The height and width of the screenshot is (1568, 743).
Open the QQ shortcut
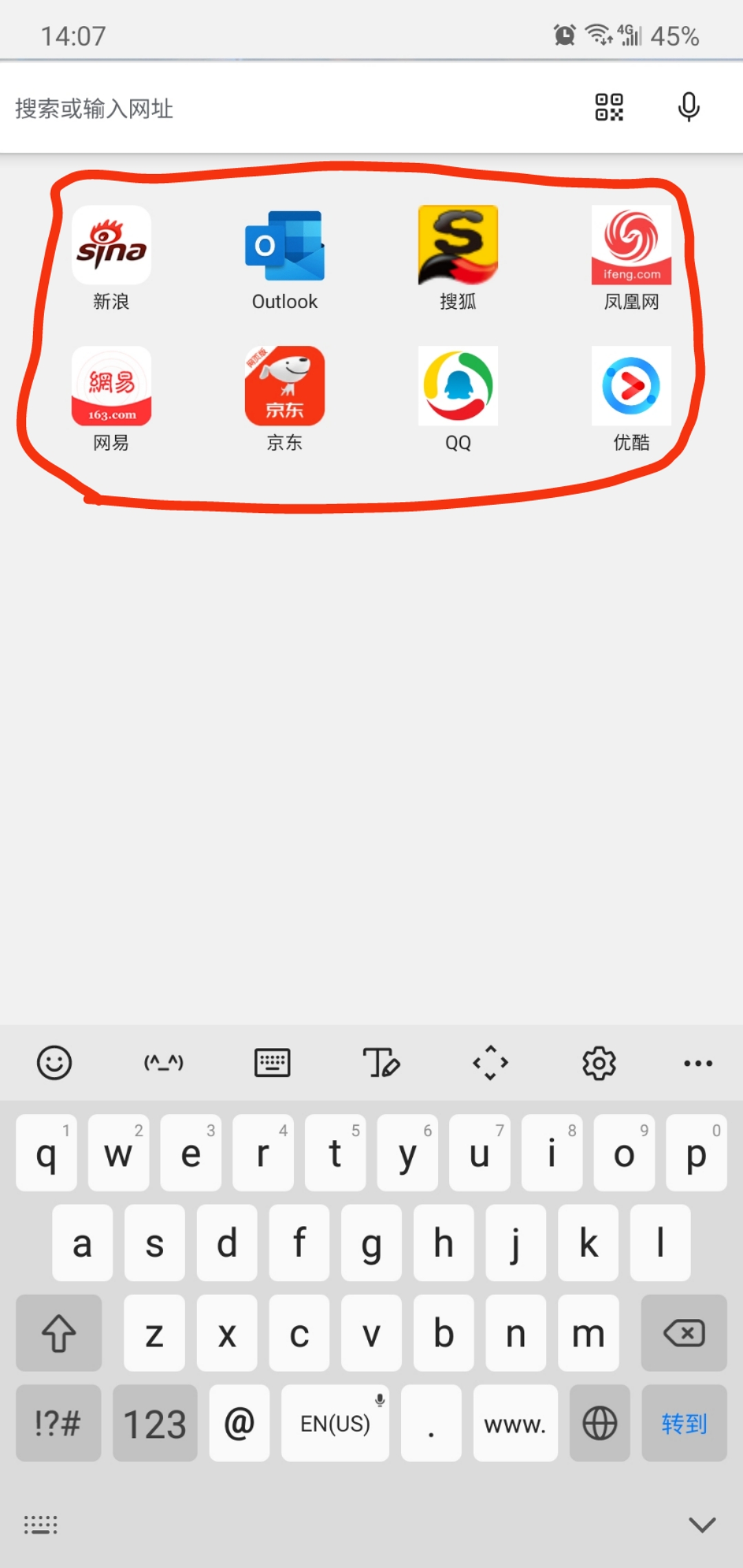pos(458,400)
